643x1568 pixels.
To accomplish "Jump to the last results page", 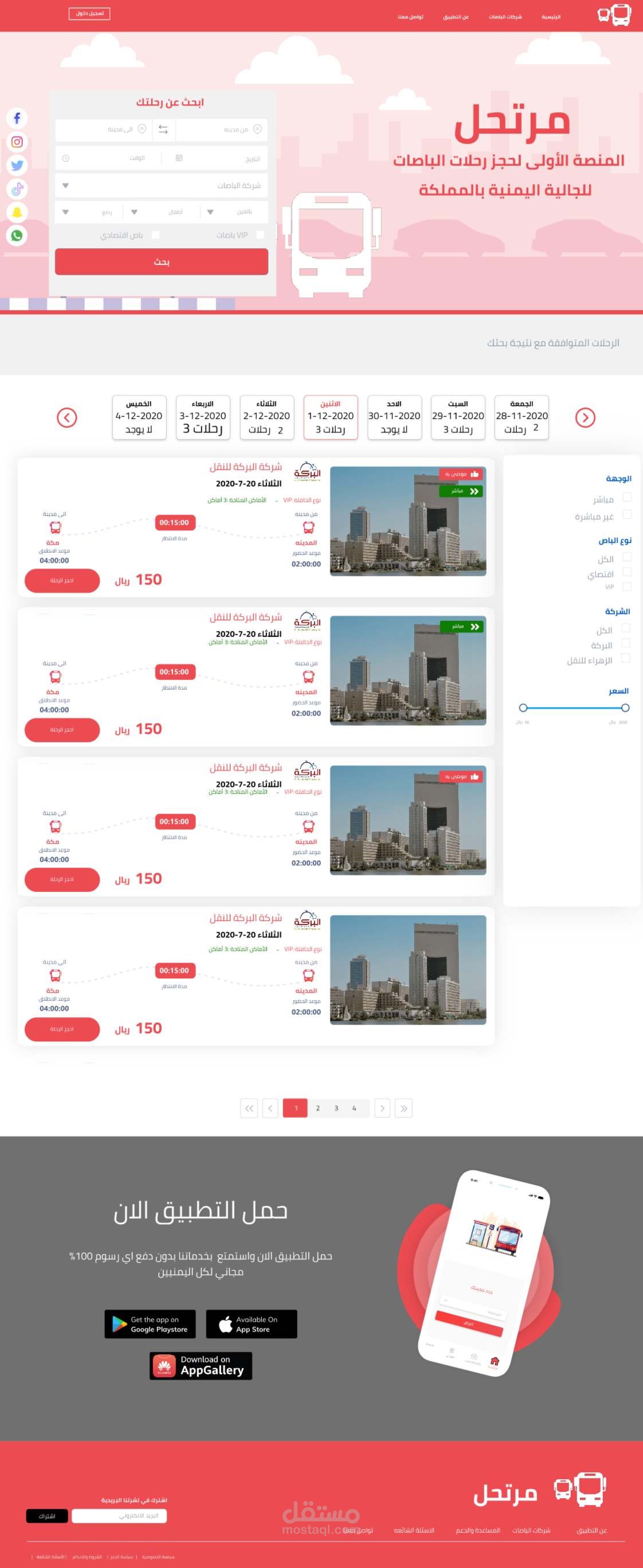I will [403, 1108].
